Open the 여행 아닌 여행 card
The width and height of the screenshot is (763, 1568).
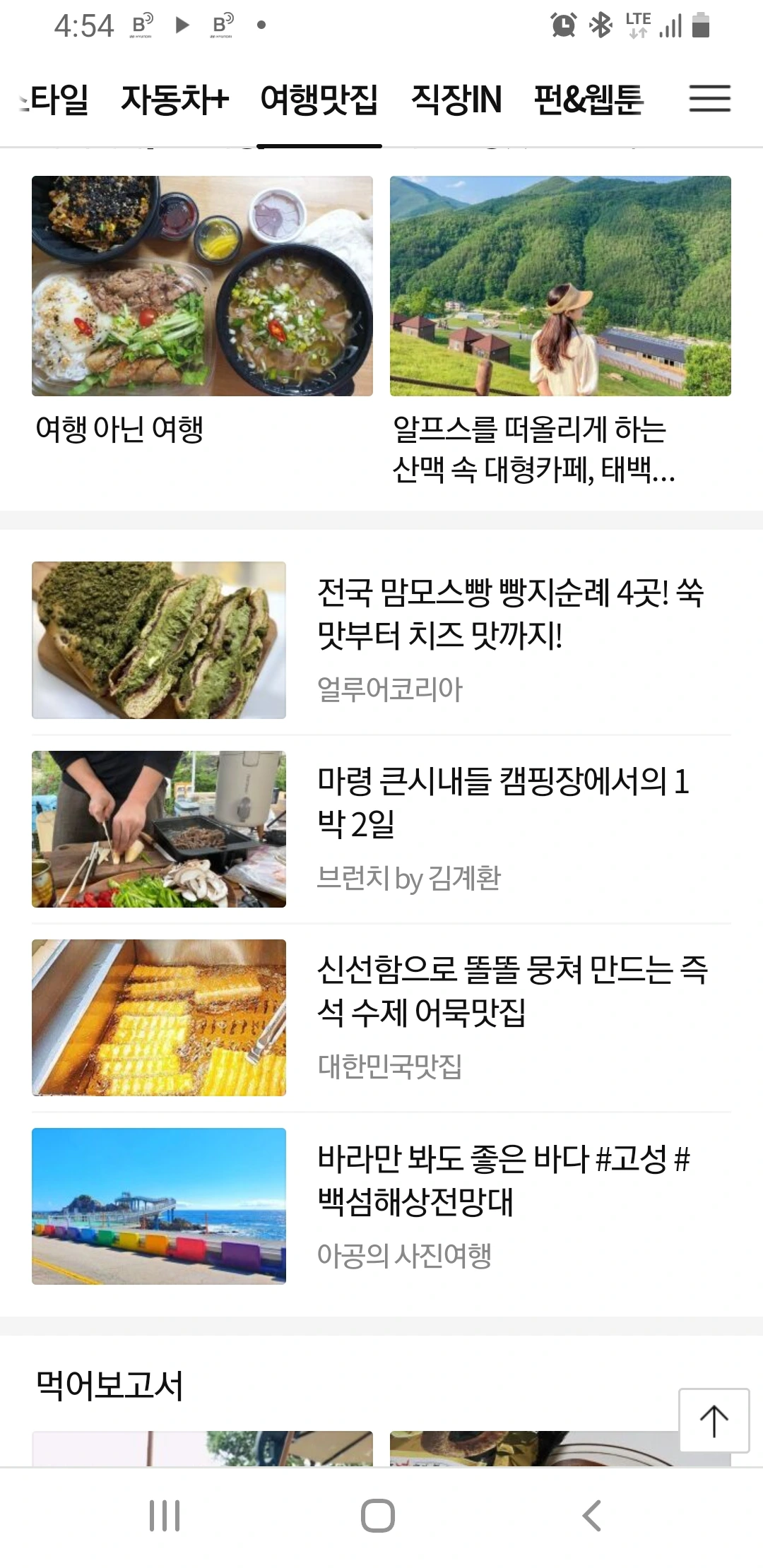click(x=202, y=311)
